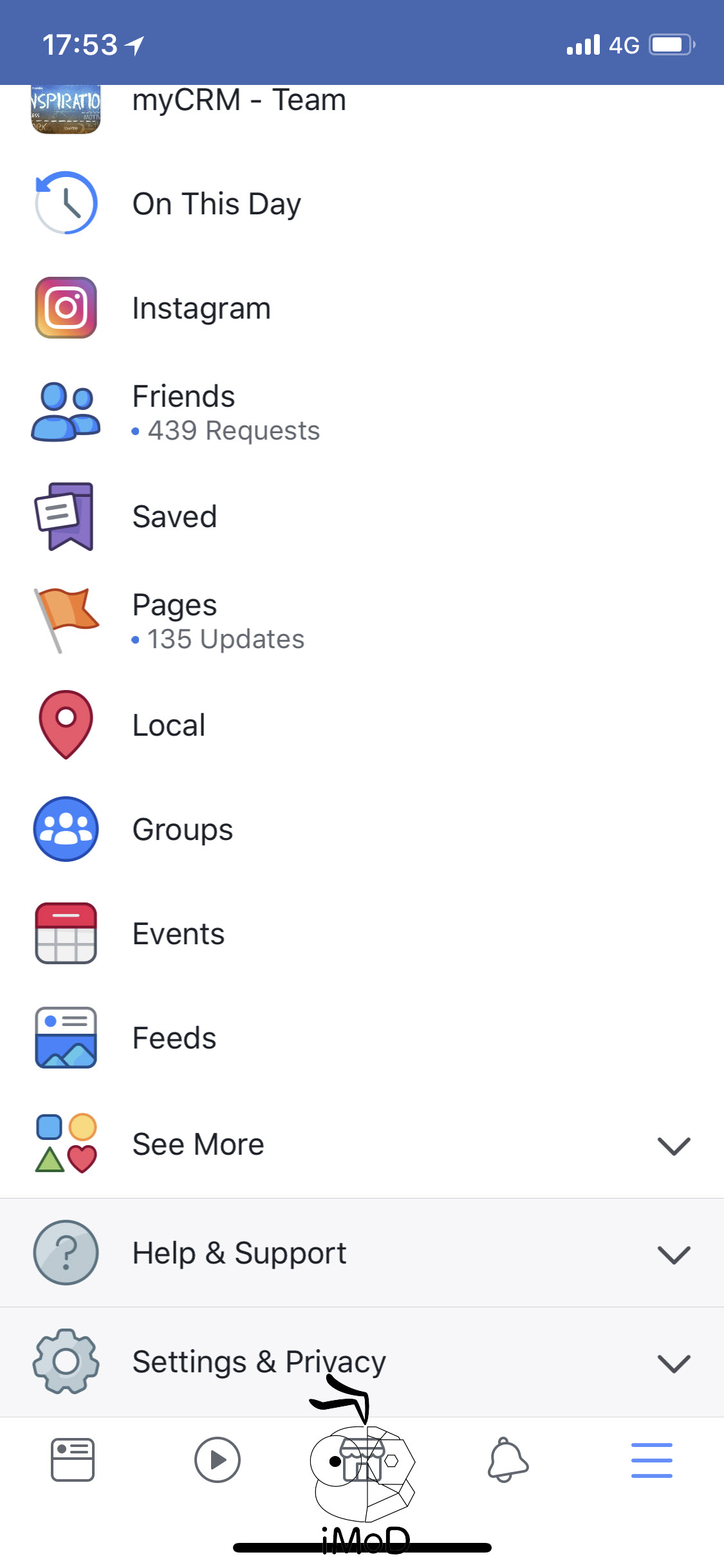The image size is (724, 1568).
Task: Open Events via the calendar icon
Action: 65,933
